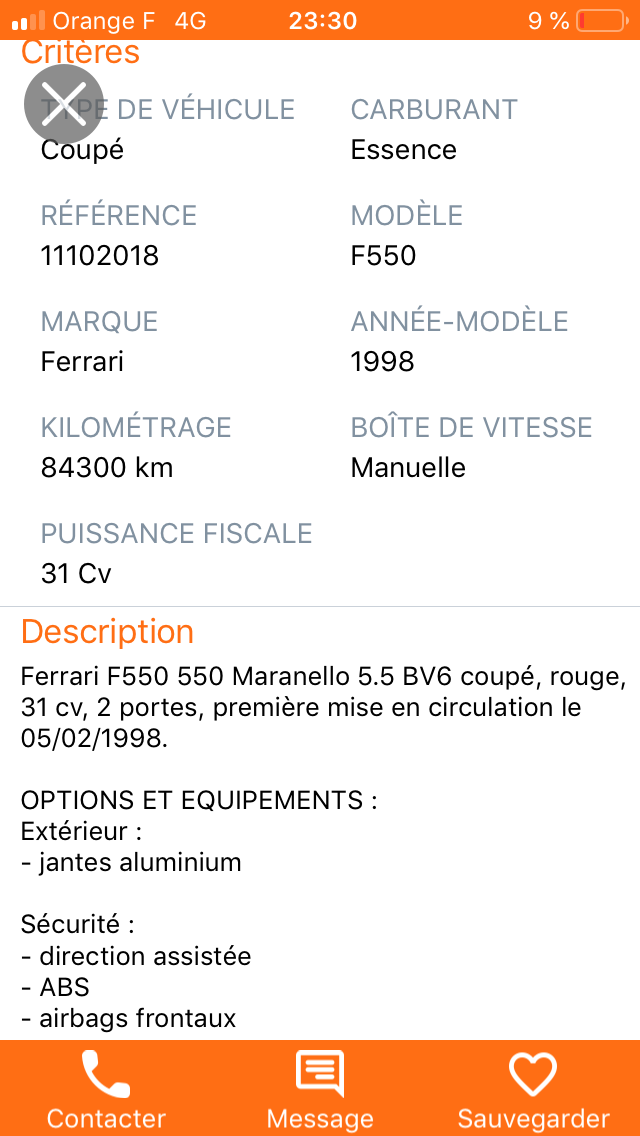Viewport: 640px width, 1136px height.
Task: Tap Contacter to call the seller
Action: click(107, 1088)
